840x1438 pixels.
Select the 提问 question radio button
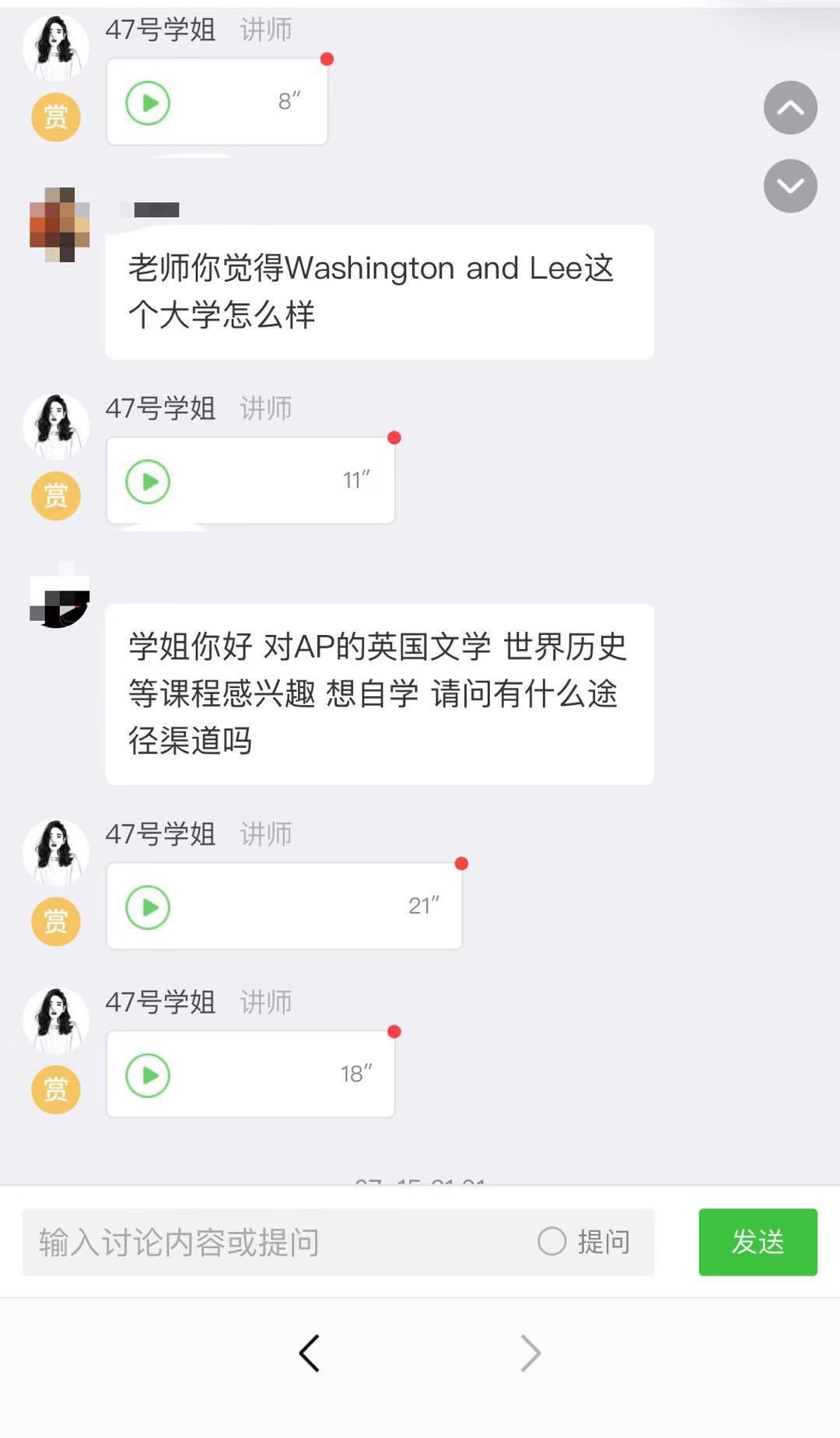point(553,1242)
